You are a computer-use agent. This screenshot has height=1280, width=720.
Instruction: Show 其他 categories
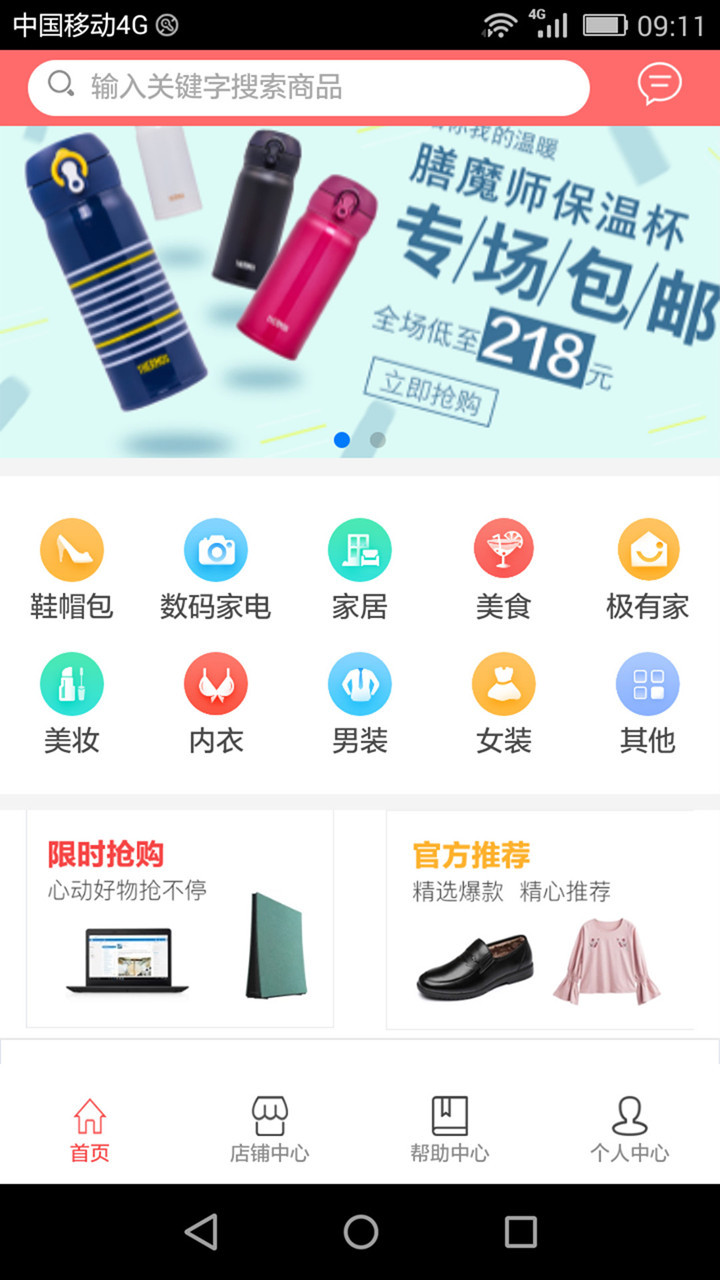point(647,702)
